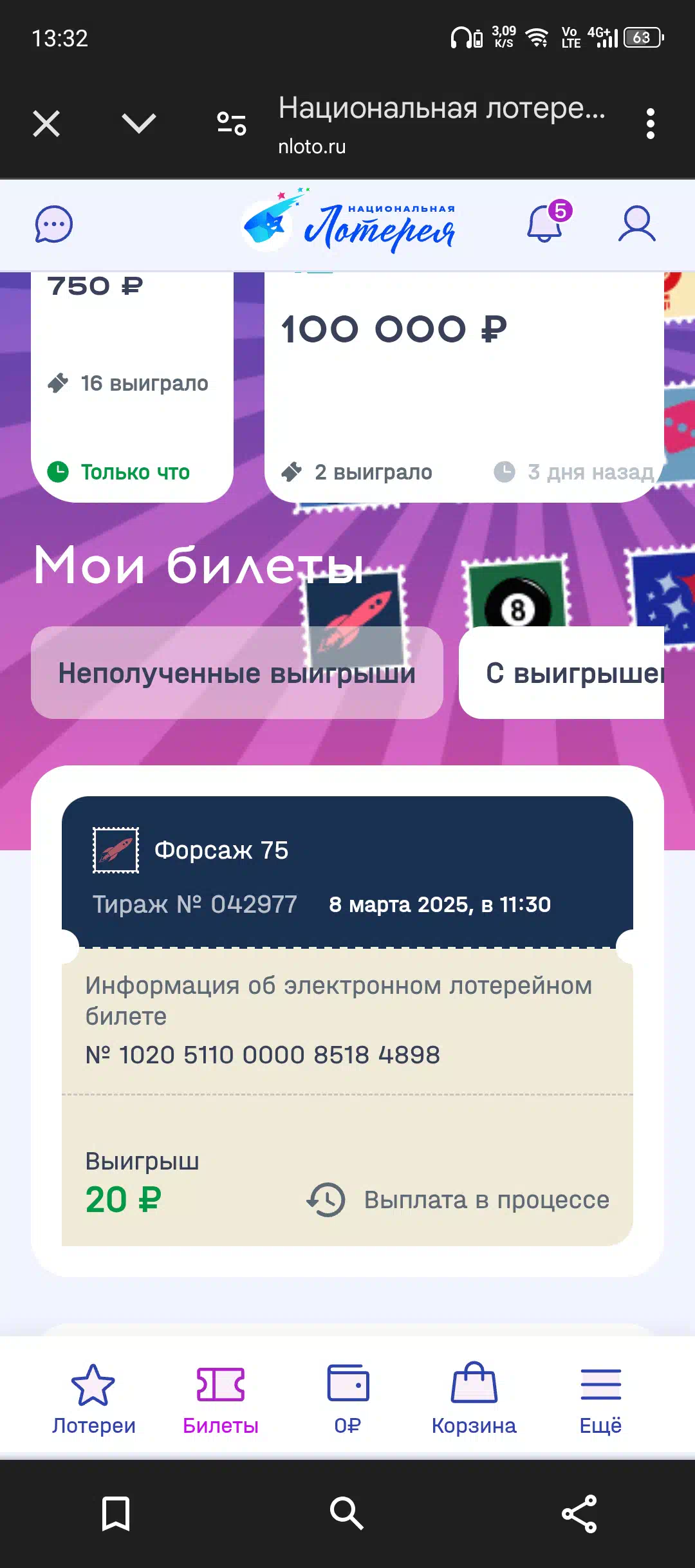Open the Форсаж 75 ticket card
The width and height of the screenshot is (695, 1568).
(x=347, y=1021)
